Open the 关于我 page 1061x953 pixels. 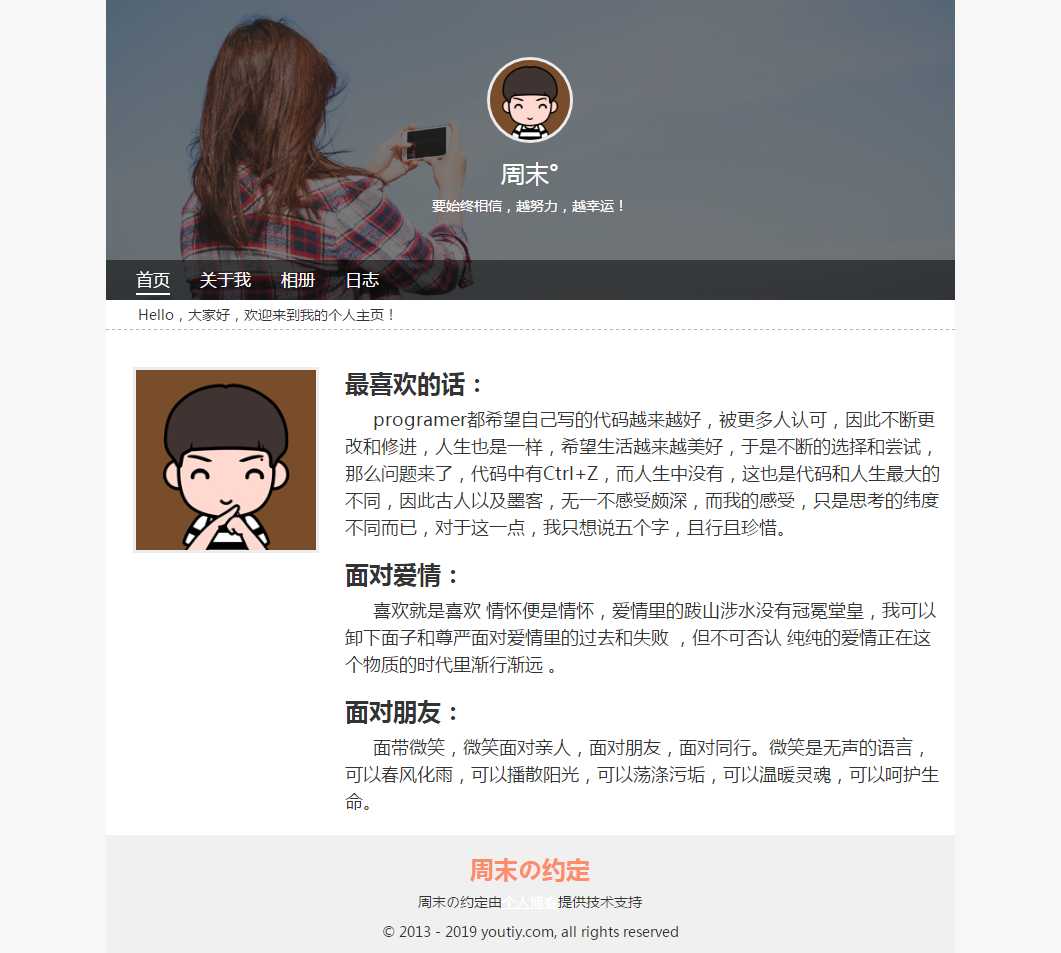225,281
